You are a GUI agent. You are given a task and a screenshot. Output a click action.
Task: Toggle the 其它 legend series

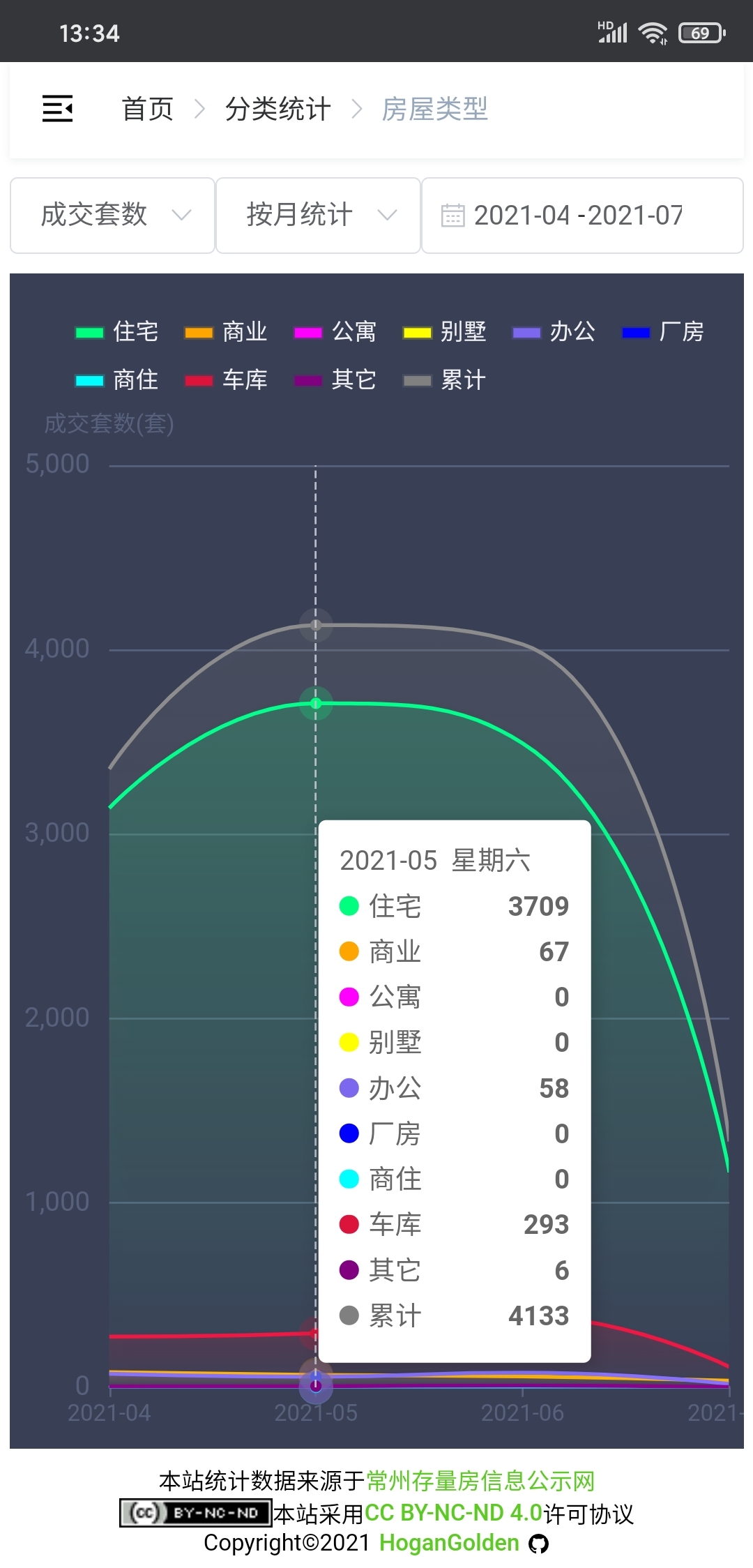(x=335, y=380)
